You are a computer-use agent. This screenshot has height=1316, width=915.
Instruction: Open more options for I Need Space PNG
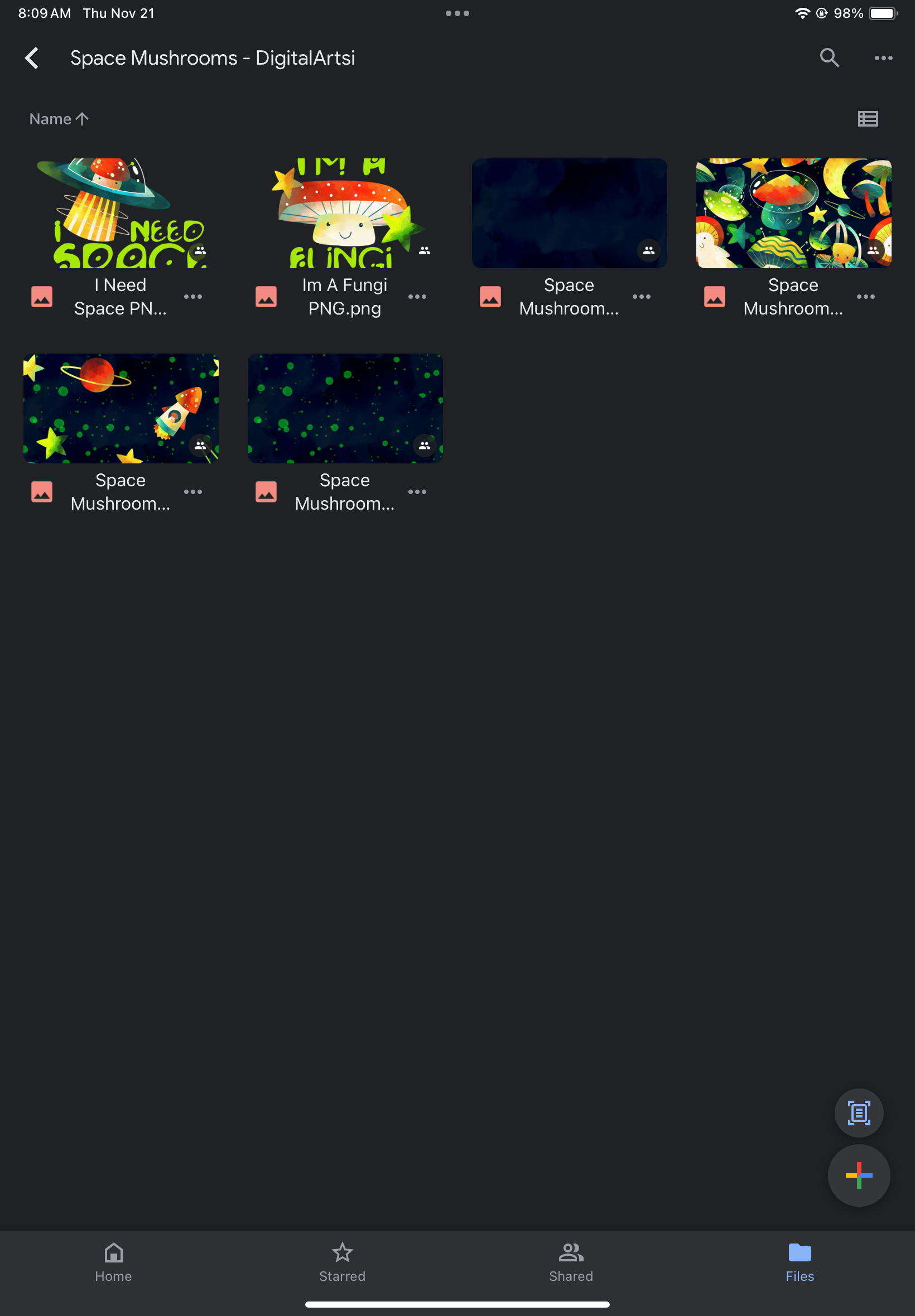[x=192, y=297]
